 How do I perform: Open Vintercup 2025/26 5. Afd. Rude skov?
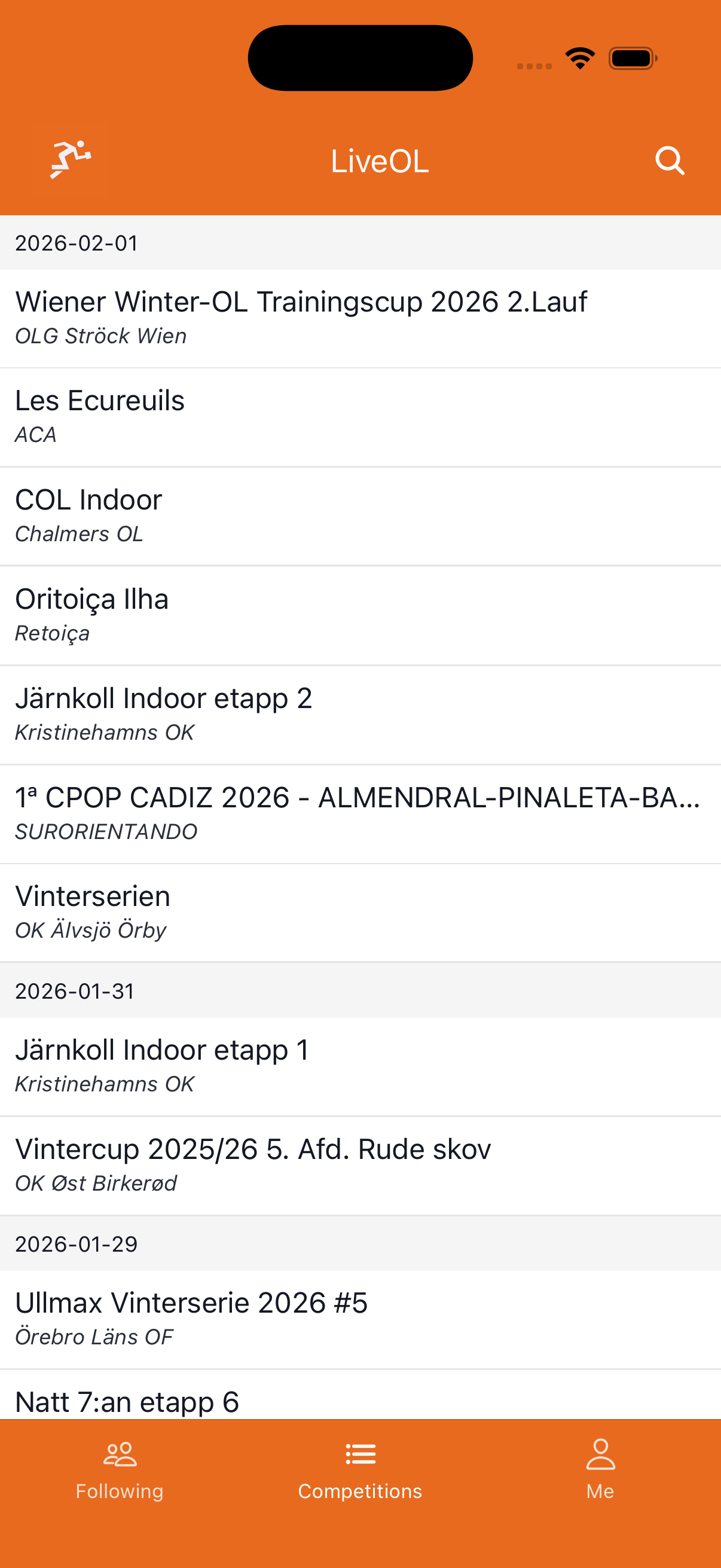[x=253, y=1163]
